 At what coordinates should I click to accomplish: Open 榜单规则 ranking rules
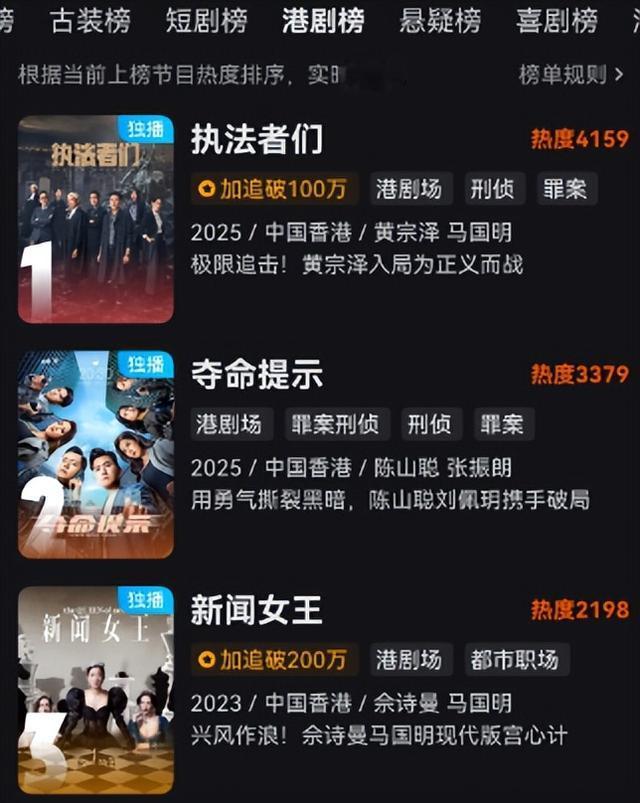pyautogui.click(x=570, y=74)
